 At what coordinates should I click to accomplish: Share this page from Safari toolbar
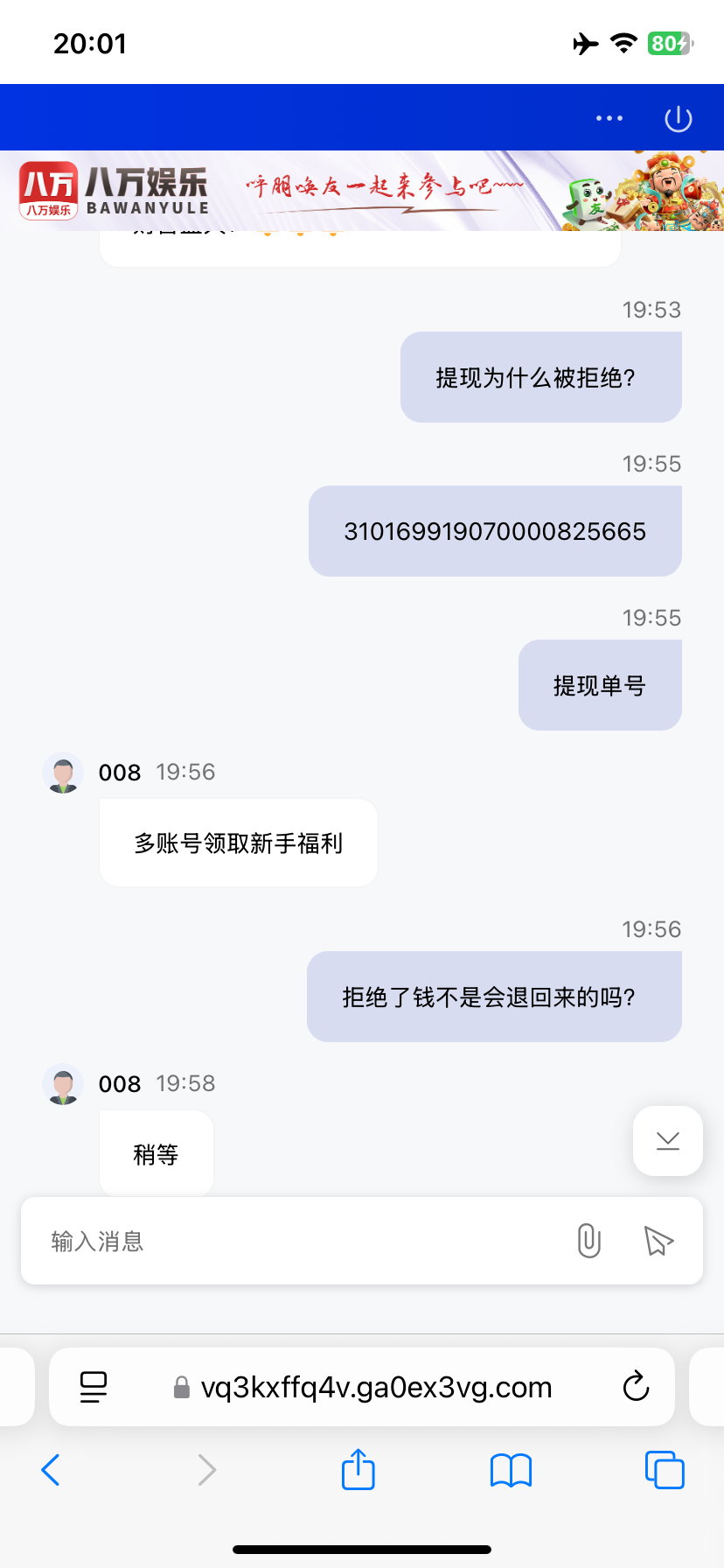359,1470
